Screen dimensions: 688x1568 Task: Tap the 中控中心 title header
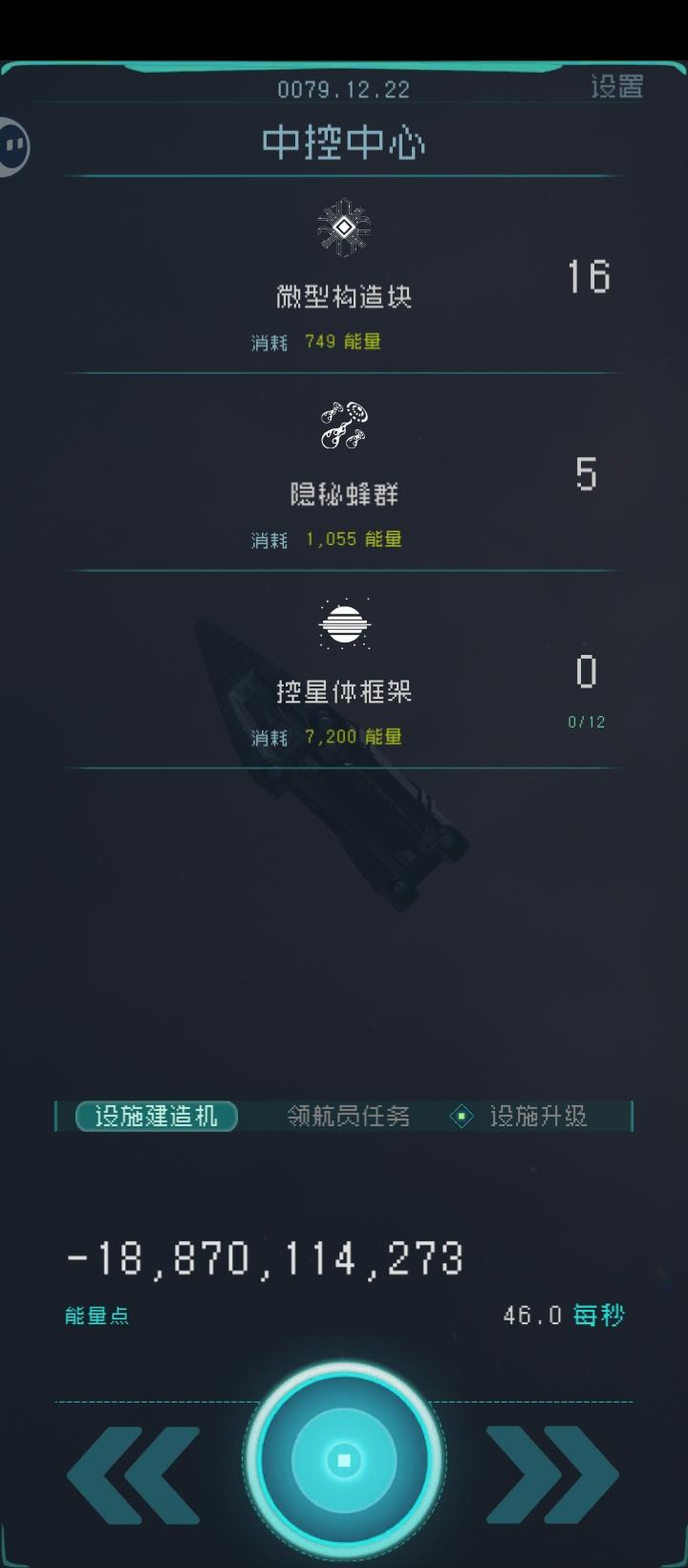(344, 143)
